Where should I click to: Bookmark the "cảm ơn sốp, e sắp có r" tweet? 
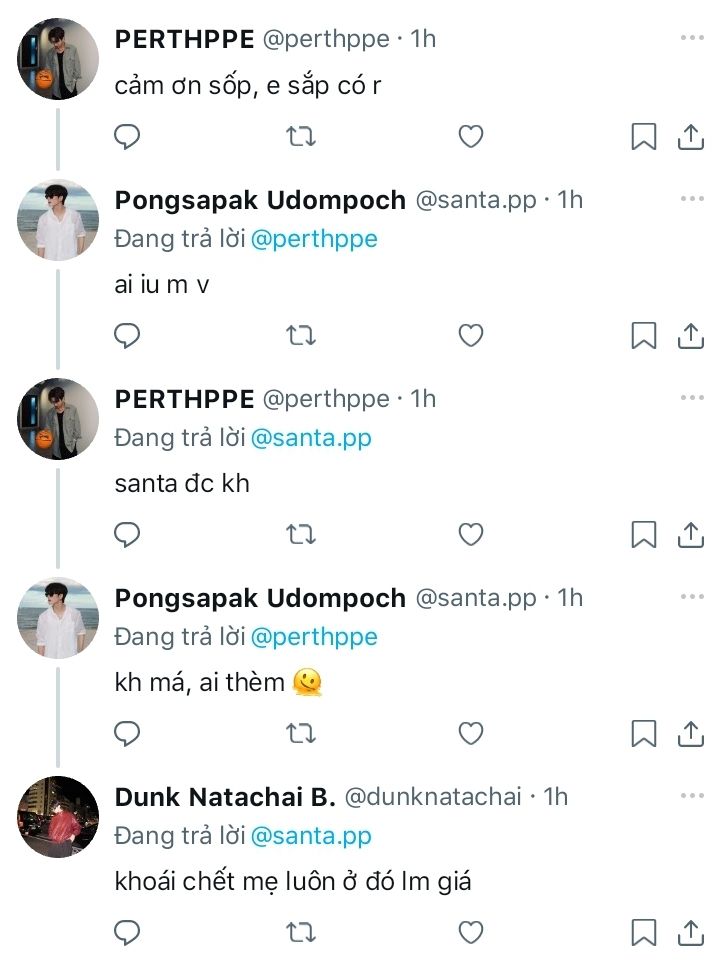(x=644, y=137)
